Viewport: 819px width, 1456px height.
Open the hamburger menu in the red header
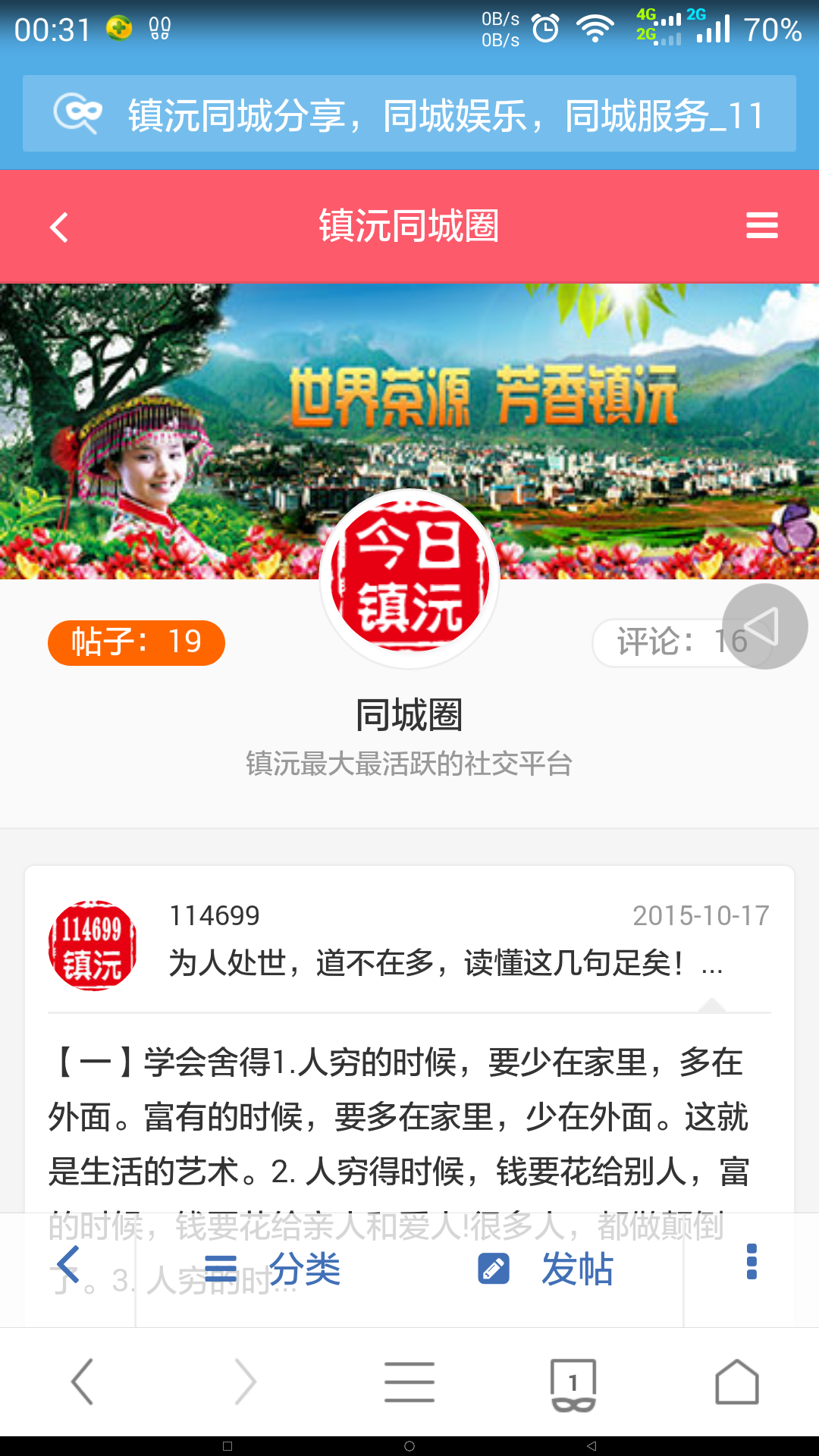761,225
